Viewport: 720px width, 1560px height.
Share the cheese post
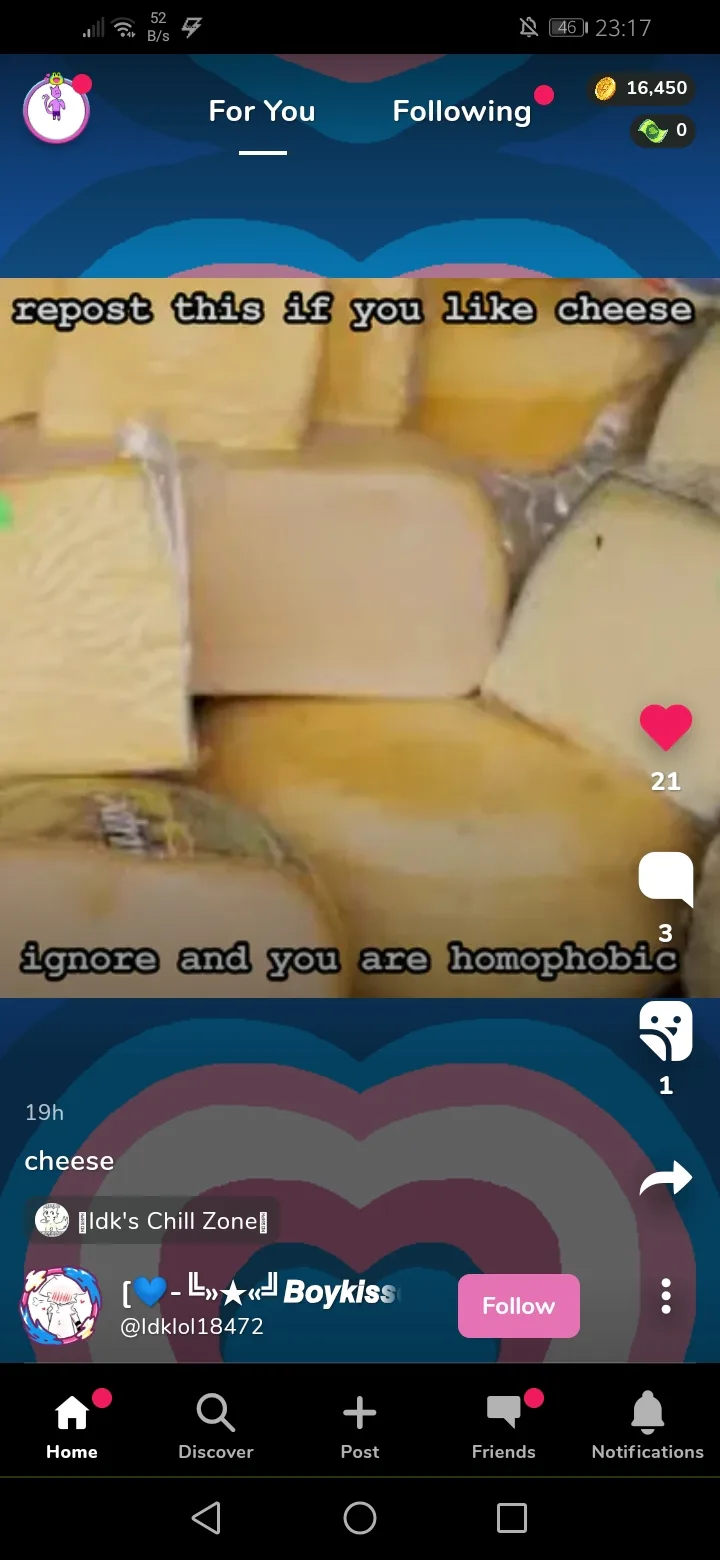tap(665, 1178)
